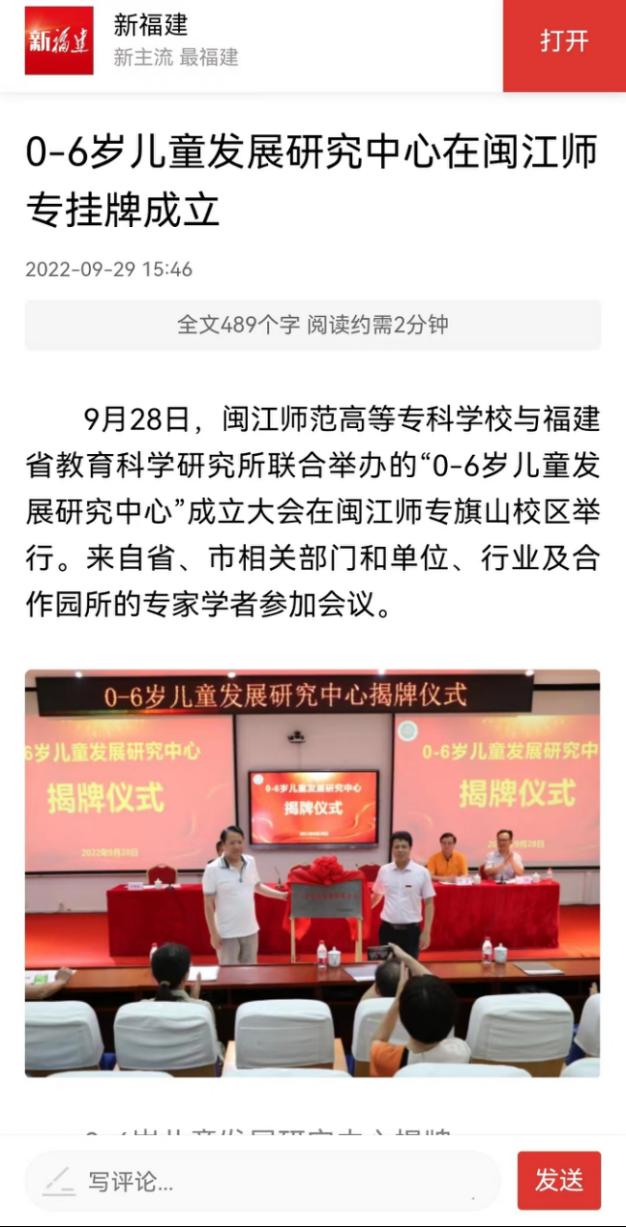Screen dimensions: 626x1227
Task: Tap the red 打开 button
Action: pyautogui.click(x=564, y=42)
